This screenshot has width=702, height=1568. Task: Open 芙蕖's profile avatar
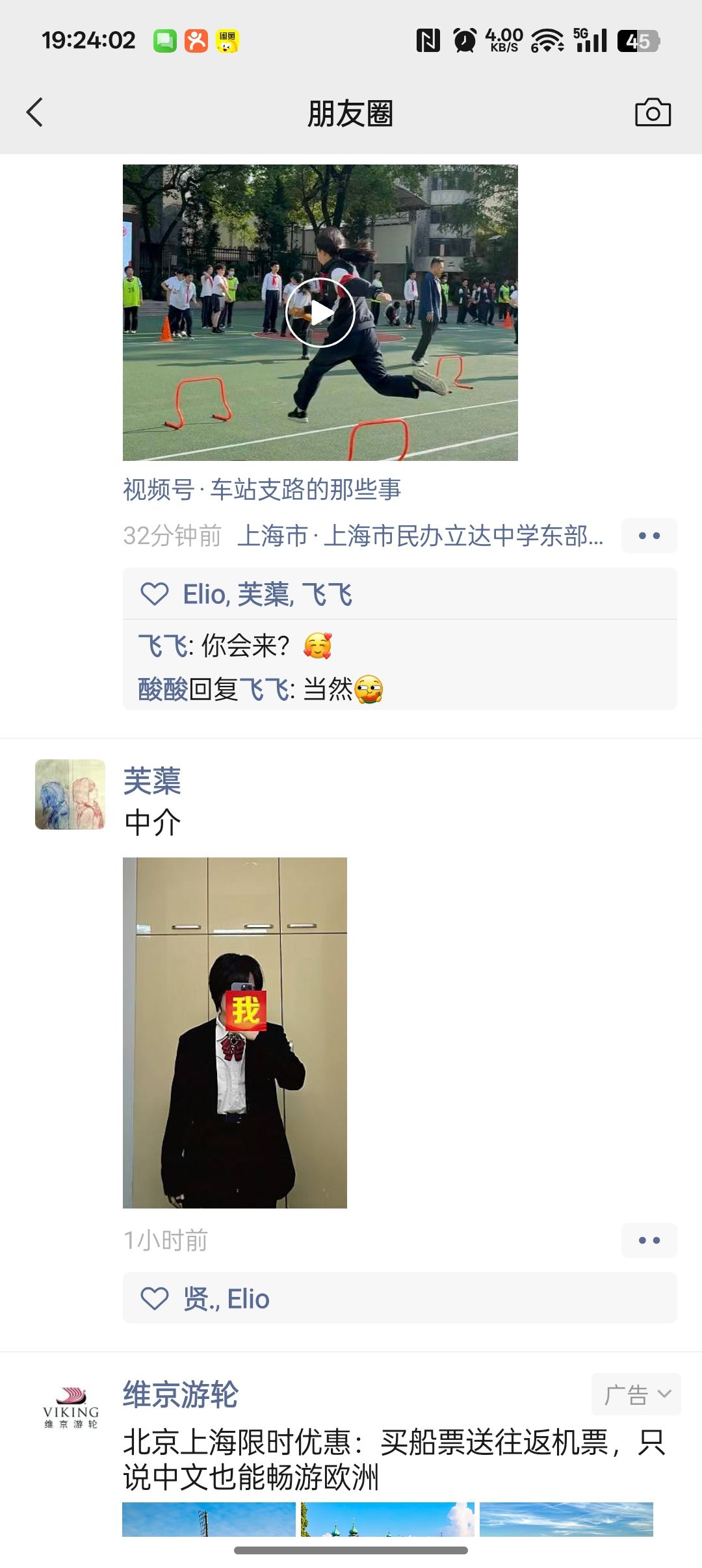[70, 794]
